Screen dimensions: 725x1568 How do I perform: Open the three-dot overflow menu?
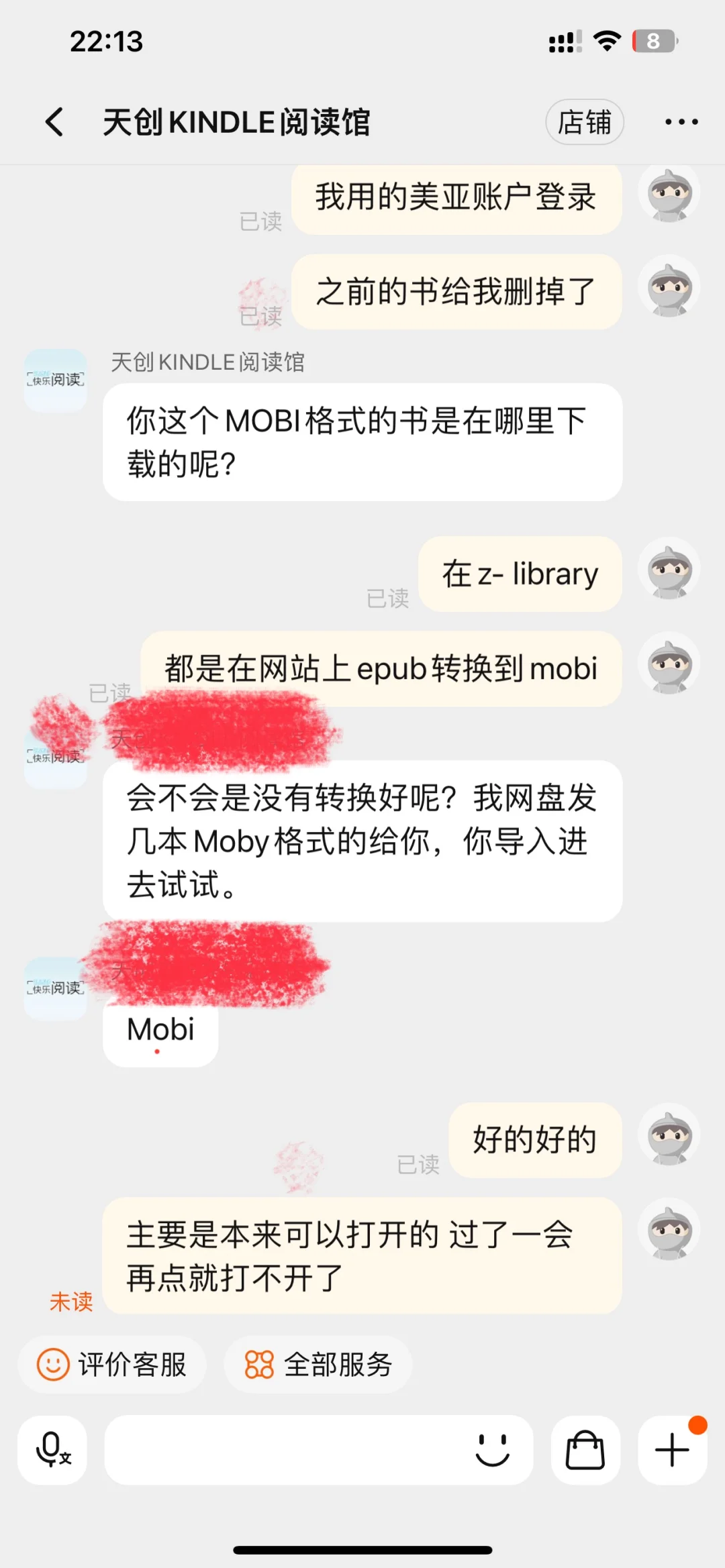pos(681,122)
